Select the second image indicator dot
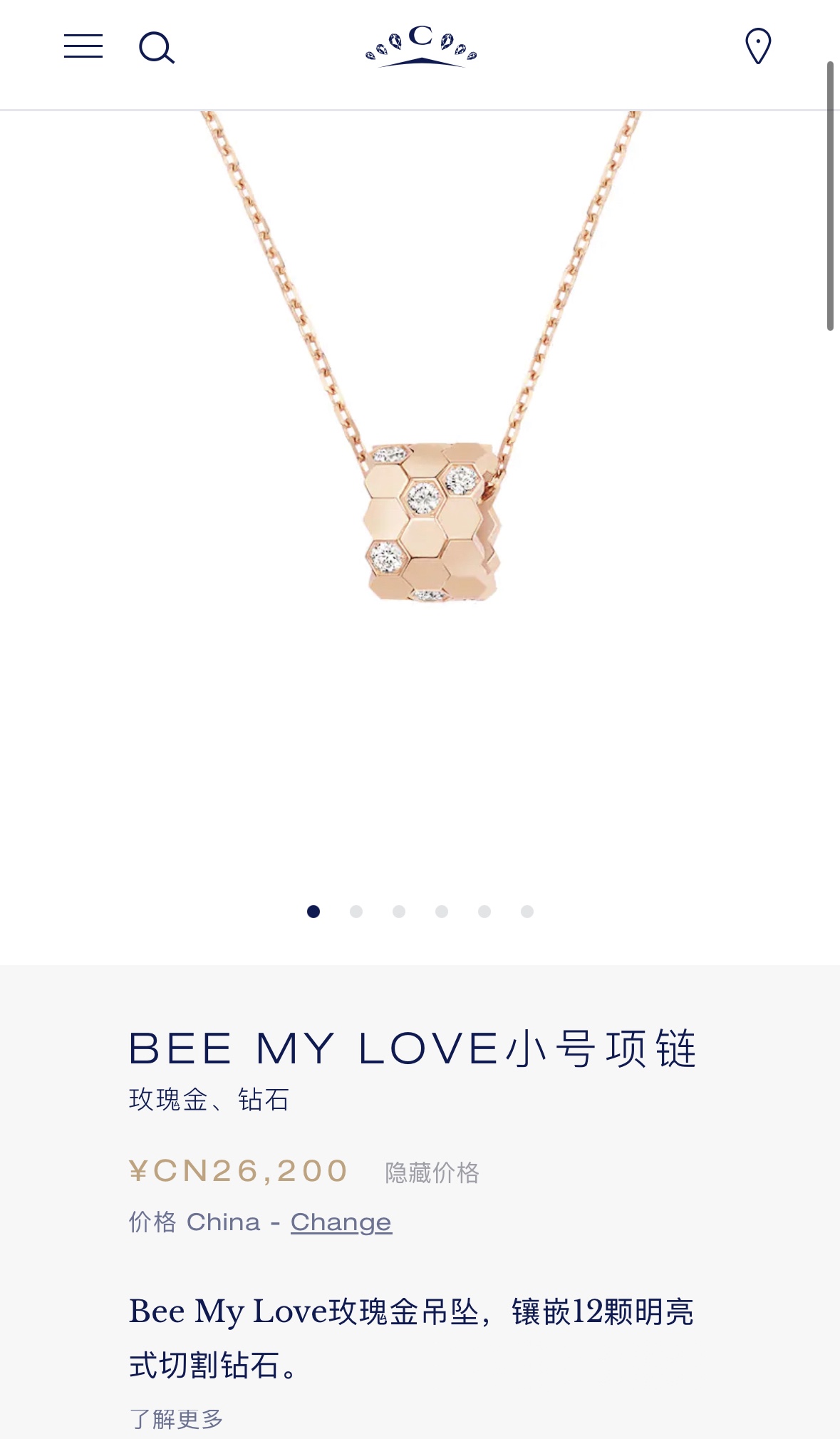840x1439 pixels. point(356,912)
